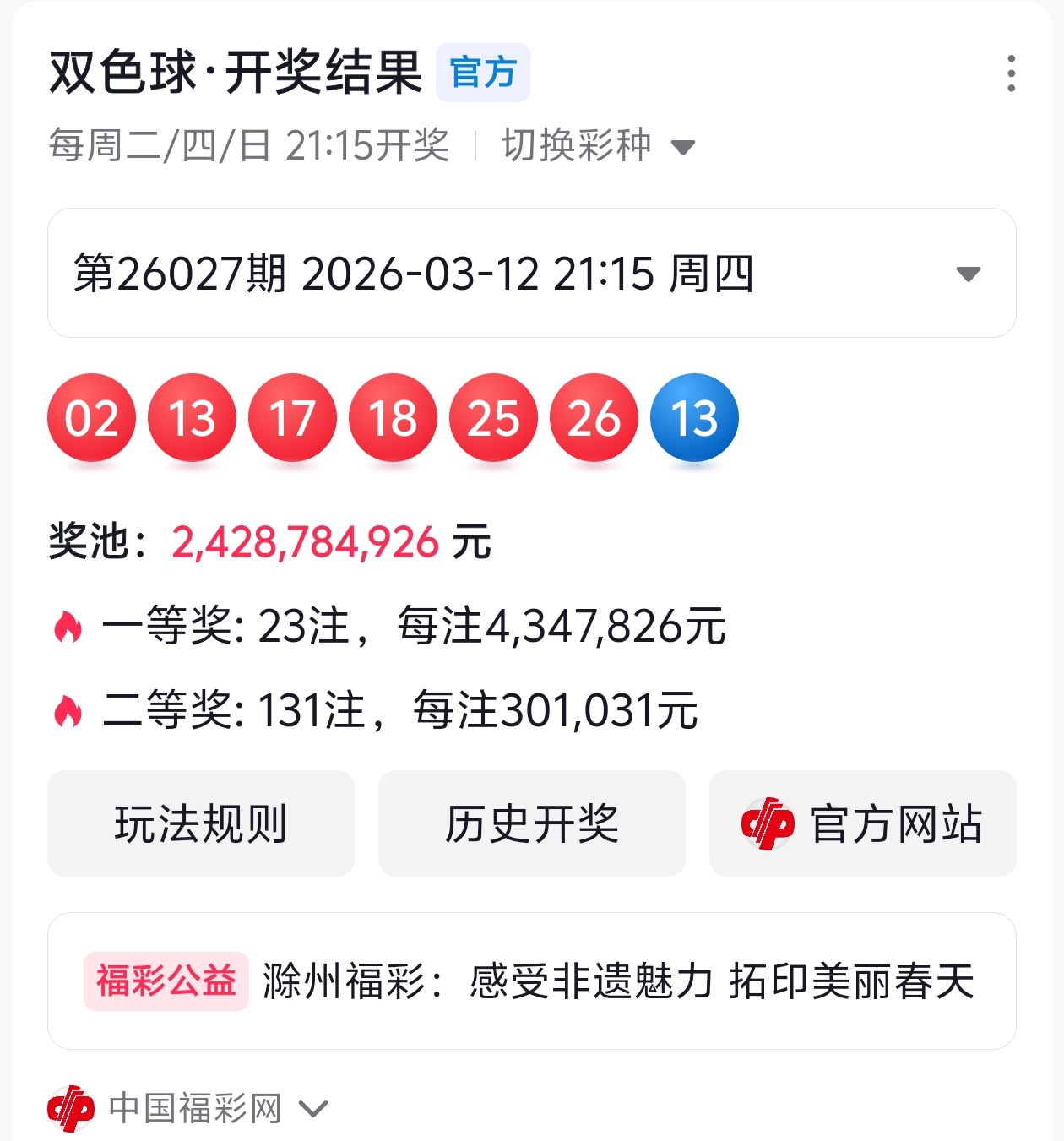Click the red ball numbered 02
Viewport: 1064px width, 1141px height.
[93, 417]
